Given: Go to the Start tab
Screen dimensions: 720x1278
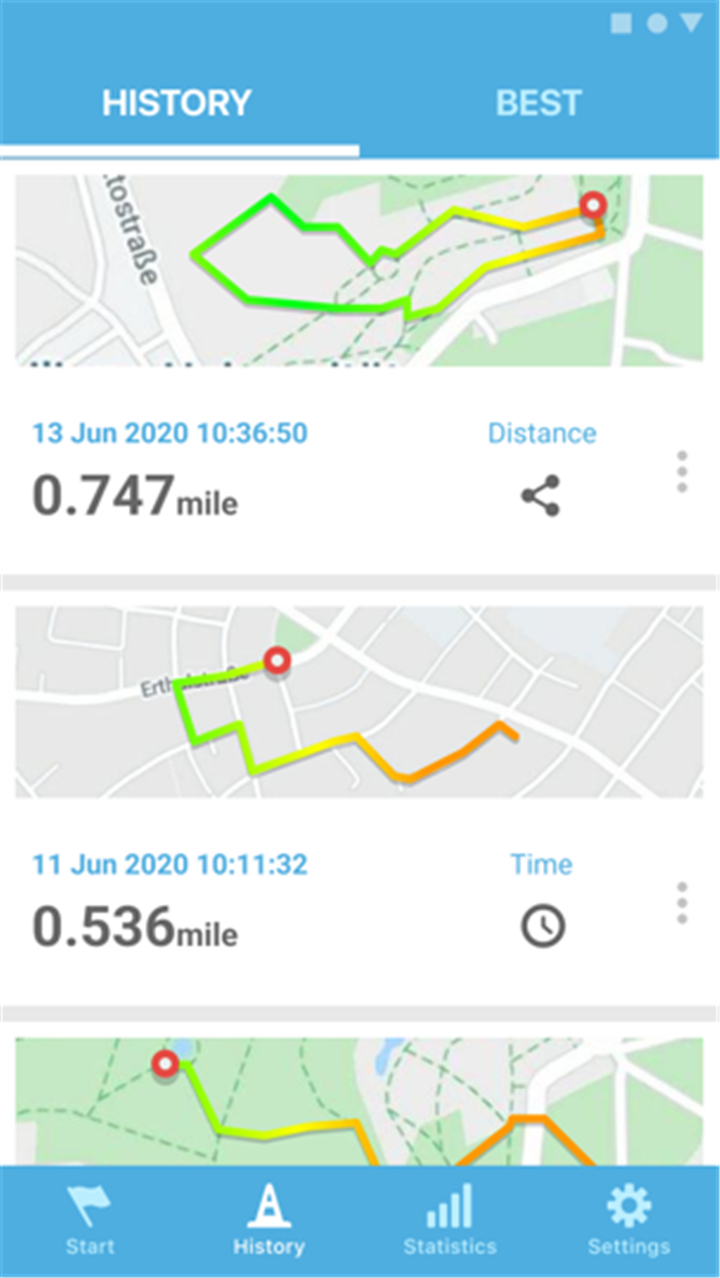Looking at the screenshot, I should 90,1221.
